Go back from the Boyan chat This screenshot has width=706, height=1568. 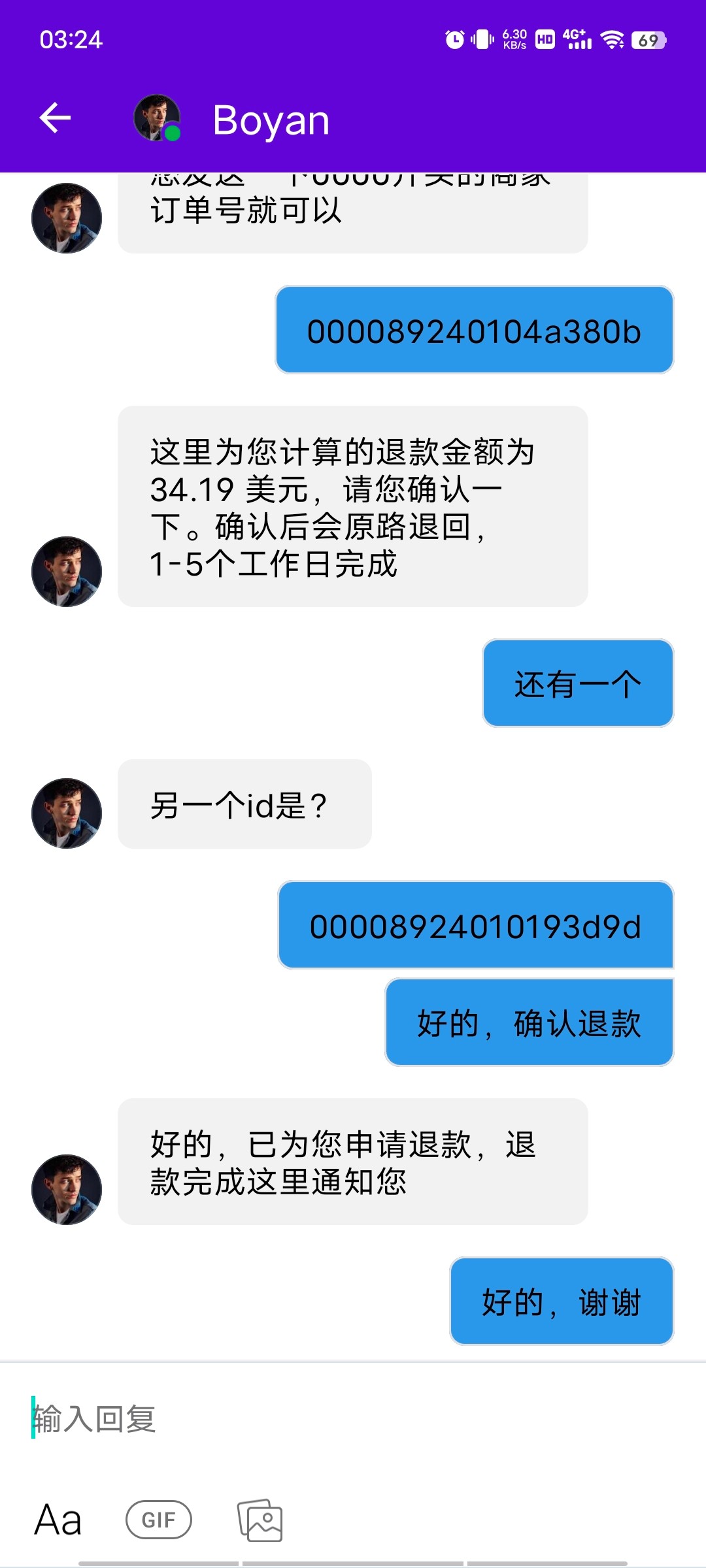56,118
